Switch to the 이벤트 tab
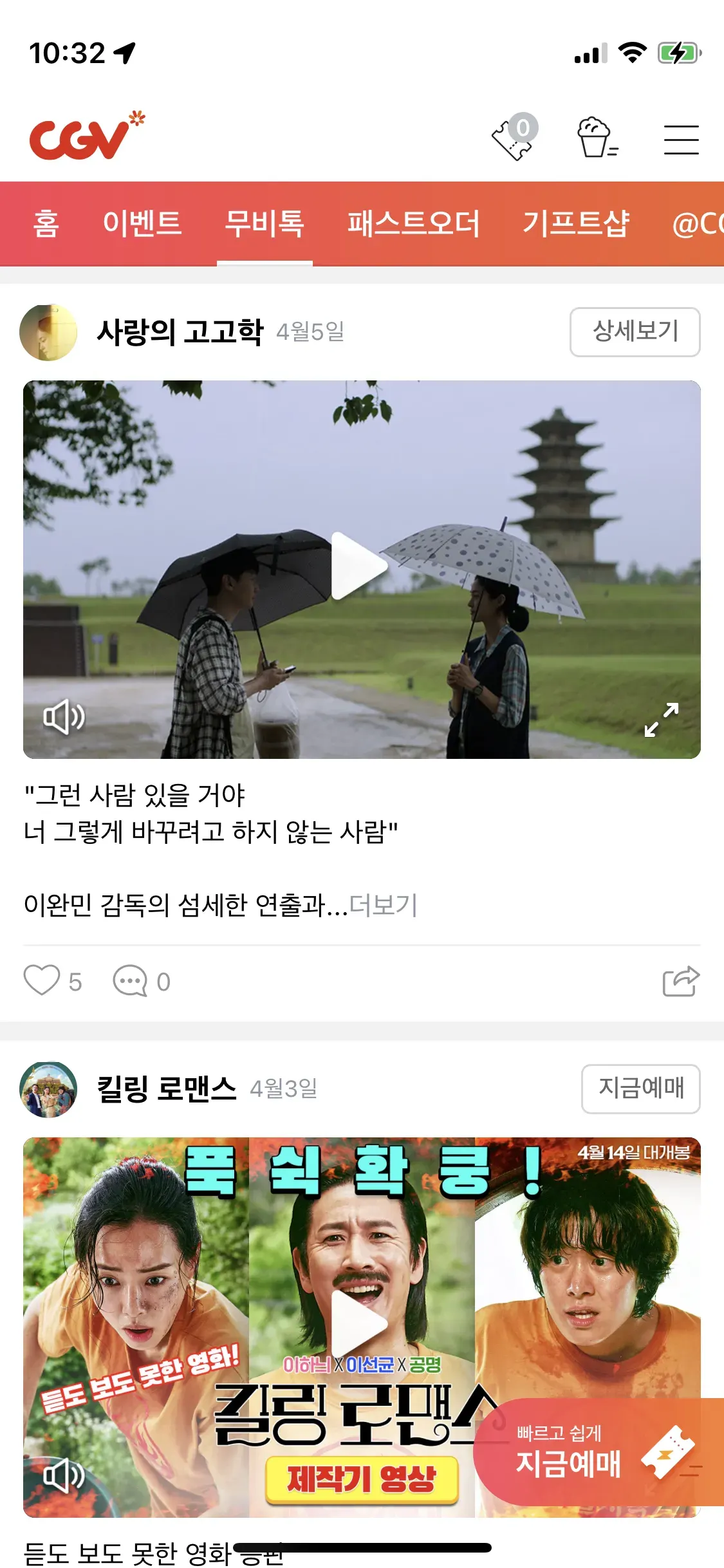The image size is (724, 1568). coord(142,224)
